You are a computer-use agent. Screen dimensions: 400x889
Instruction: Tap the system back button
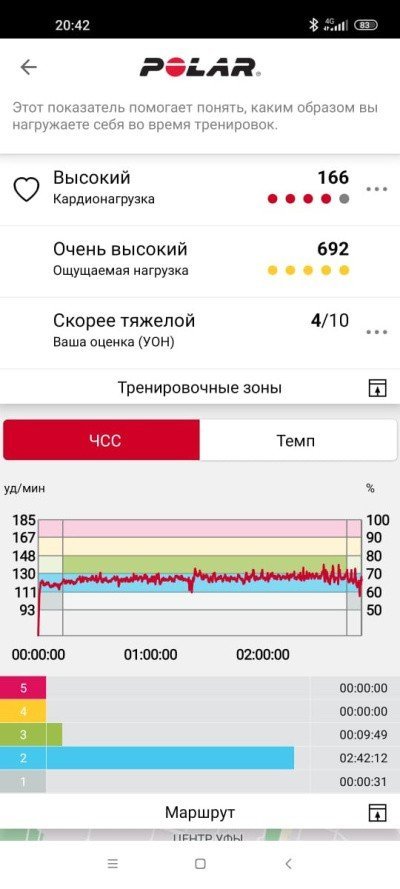point(288,863)
